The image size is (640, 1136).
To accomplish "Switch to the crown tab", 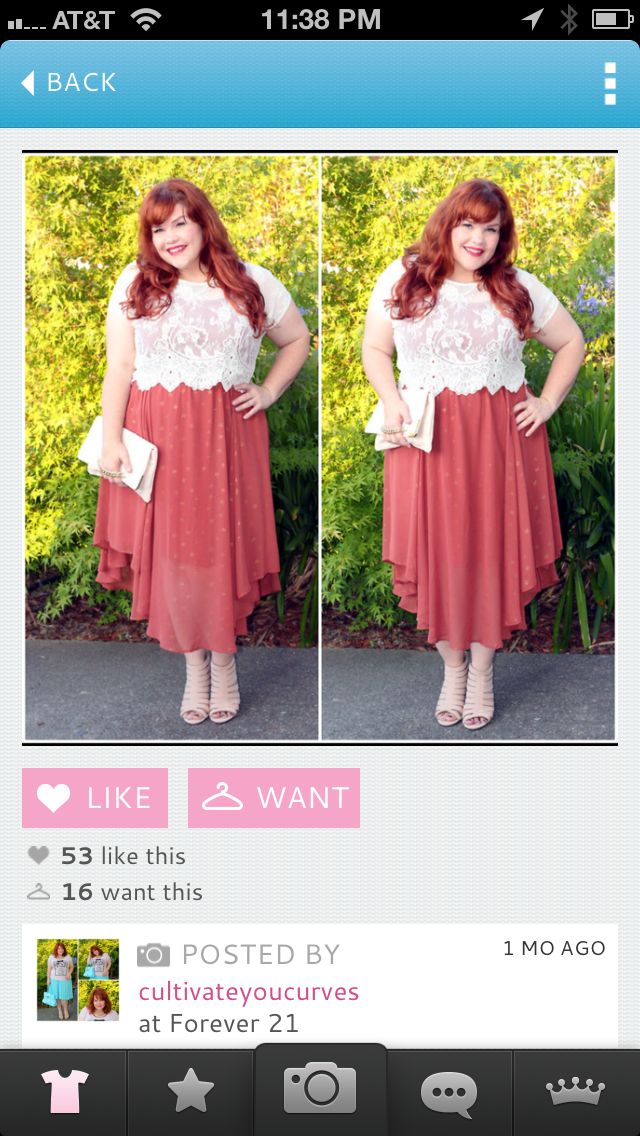I will point(576,1092).
